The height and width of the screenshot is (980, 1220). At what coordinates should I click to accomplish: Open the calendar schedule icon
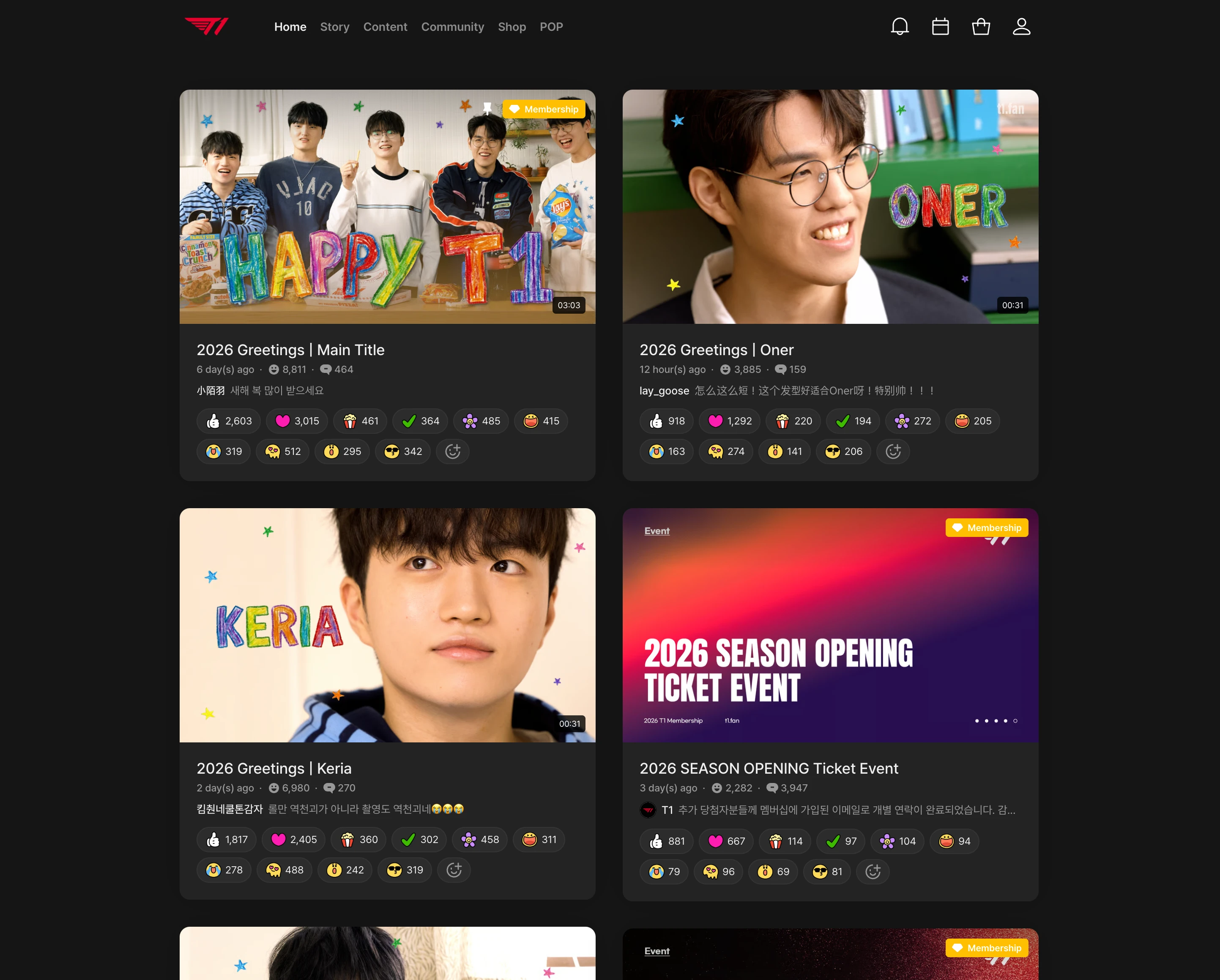click(940, 27)
